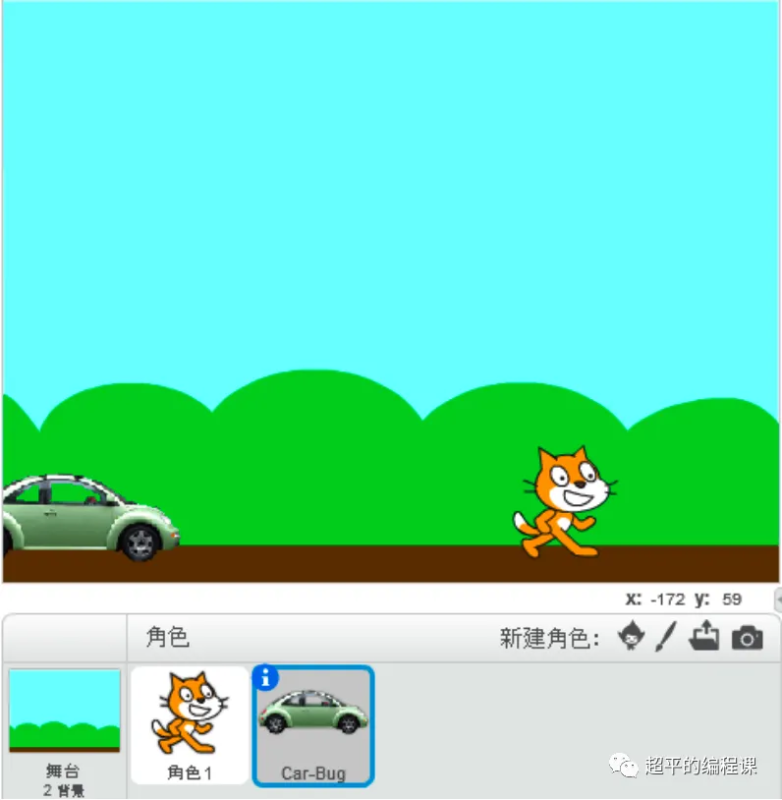782x800 pixels.
Task: Upload a sprite from a file
Action: 705,636
